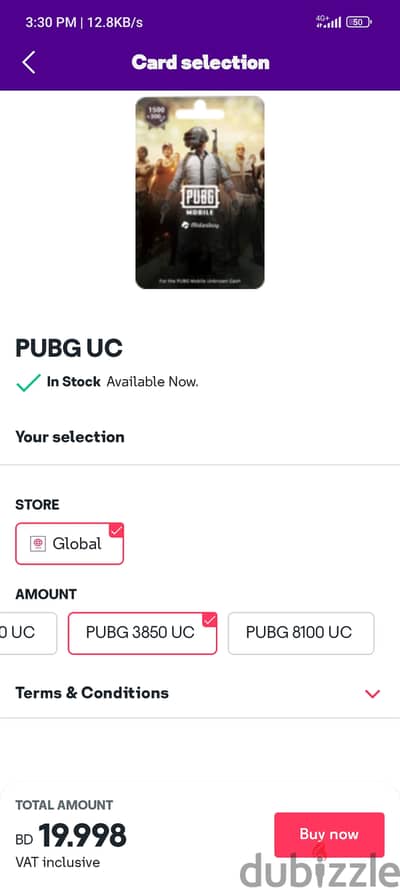Image resolution: width=400 pixels, height=888 pixels.
Task: Expand Terms & Conditions section
Action: pyautogui.click(x=198, y=693)
